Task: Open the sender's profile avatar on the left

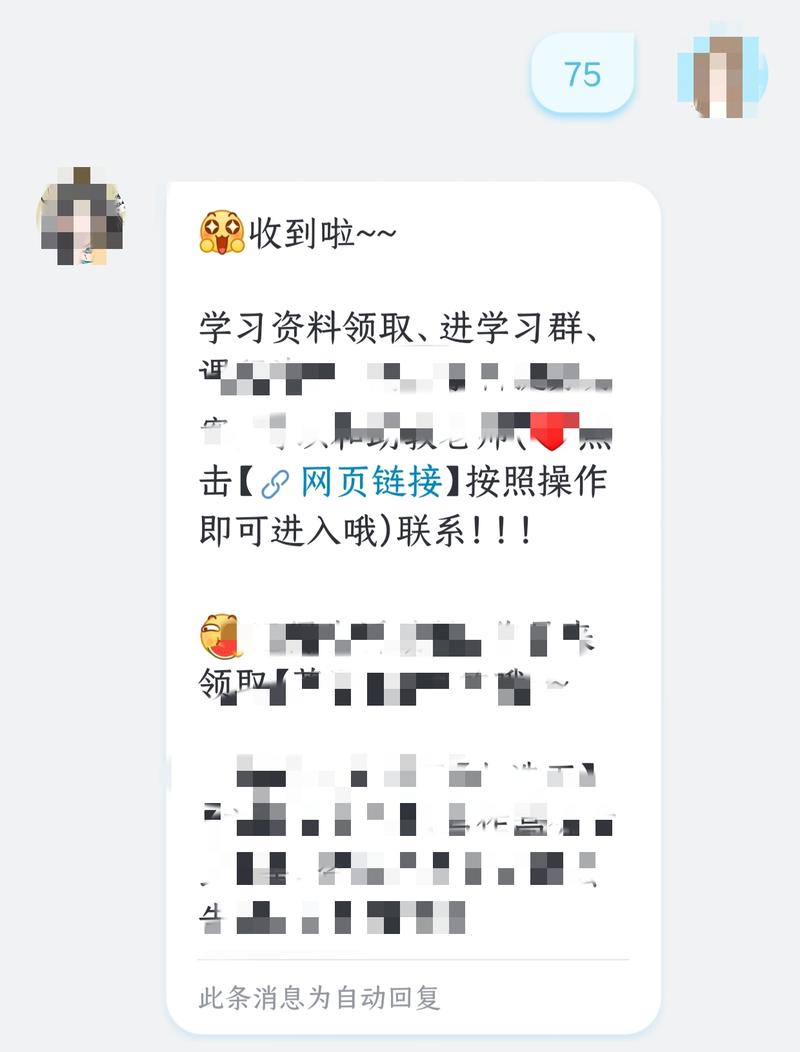Action: (82, 218)
